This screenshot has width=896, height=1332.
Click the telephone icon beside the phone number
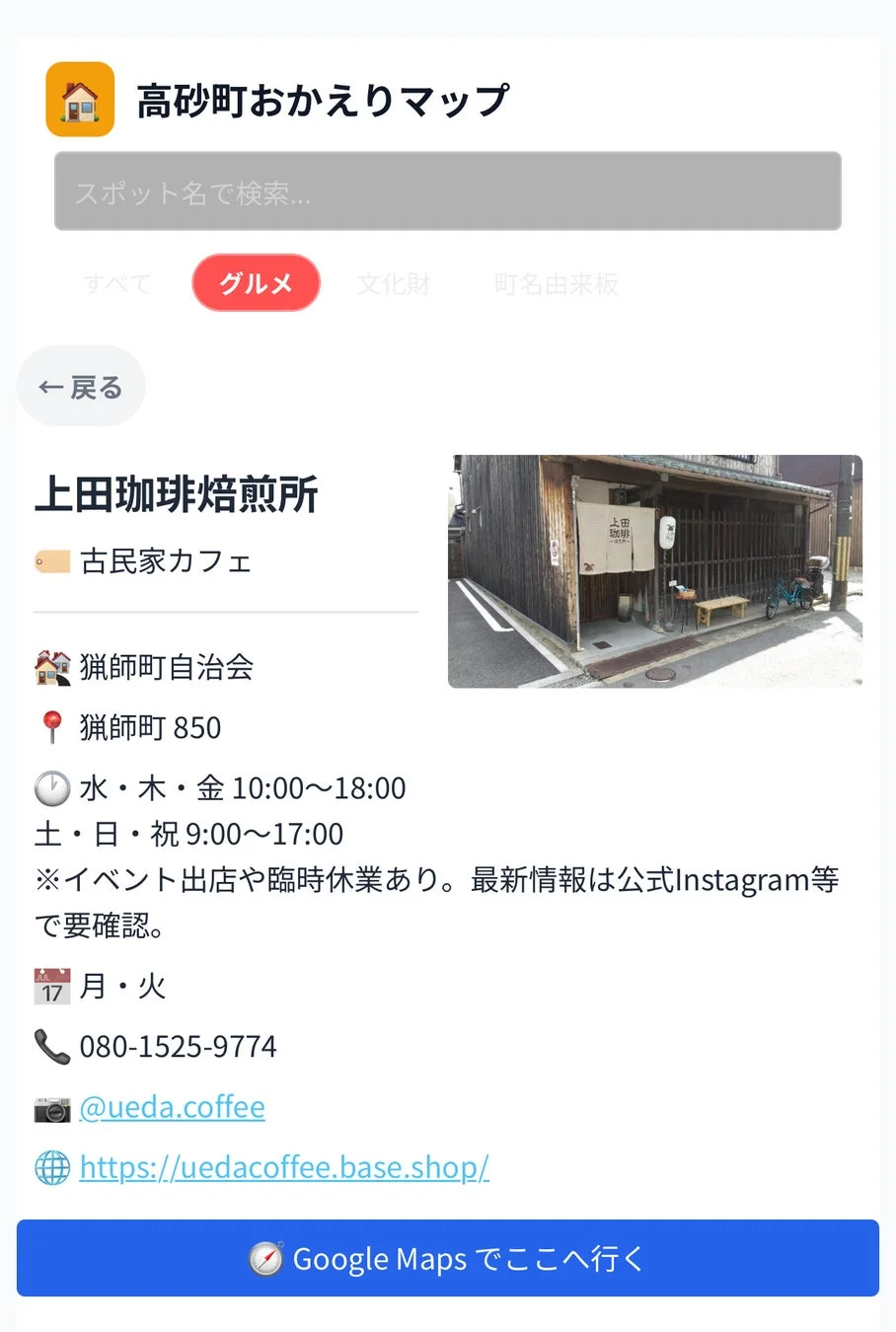(51, 1047)
